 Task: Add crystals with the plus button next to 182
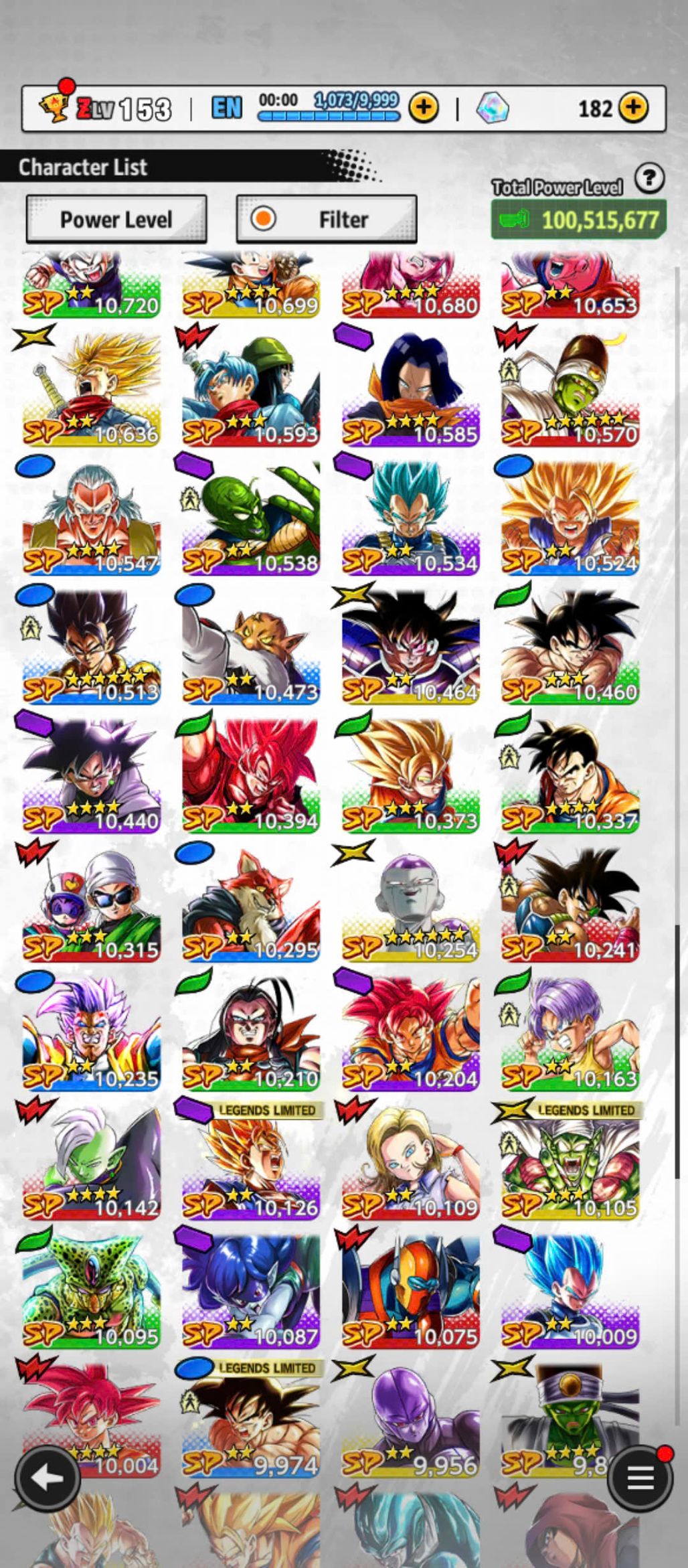tap(632, 107)
